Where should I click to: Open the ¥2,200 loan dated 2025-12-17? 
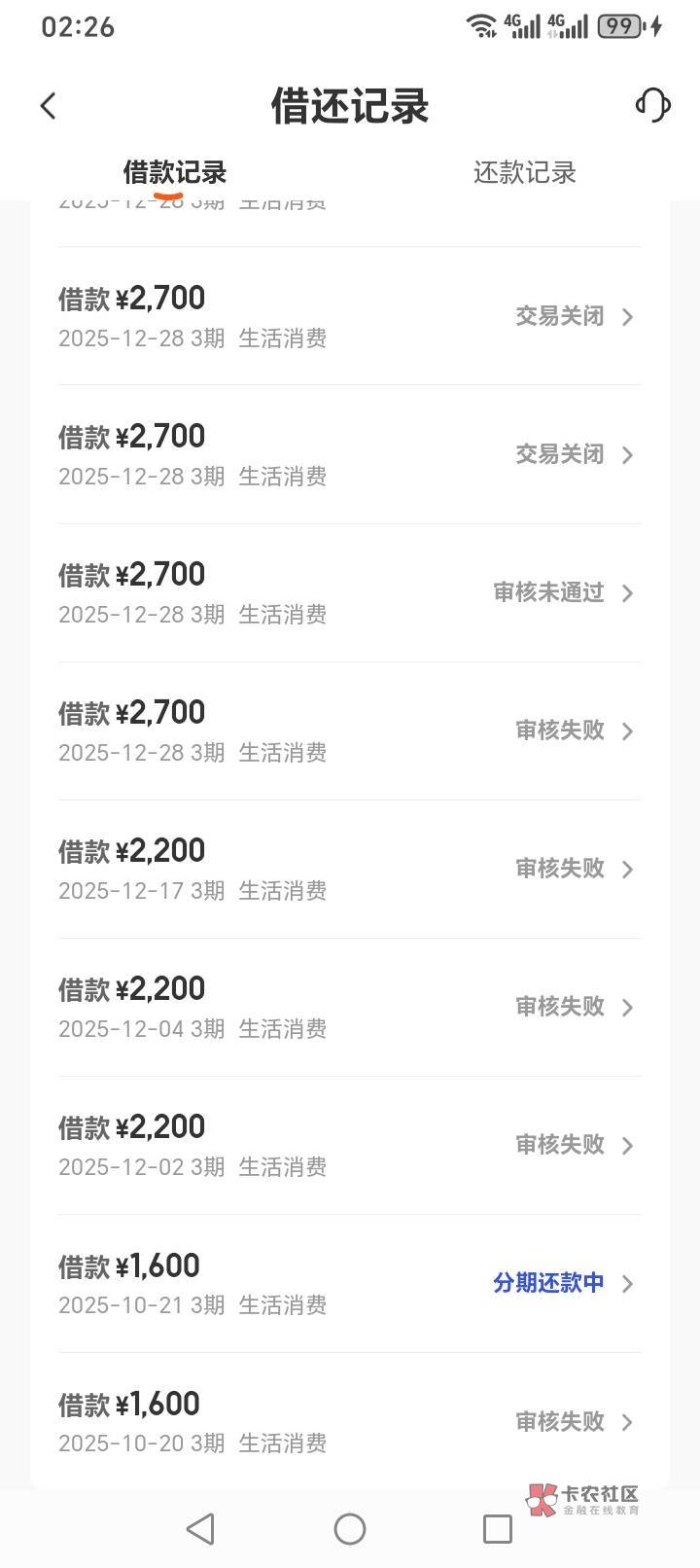[350, 869]
